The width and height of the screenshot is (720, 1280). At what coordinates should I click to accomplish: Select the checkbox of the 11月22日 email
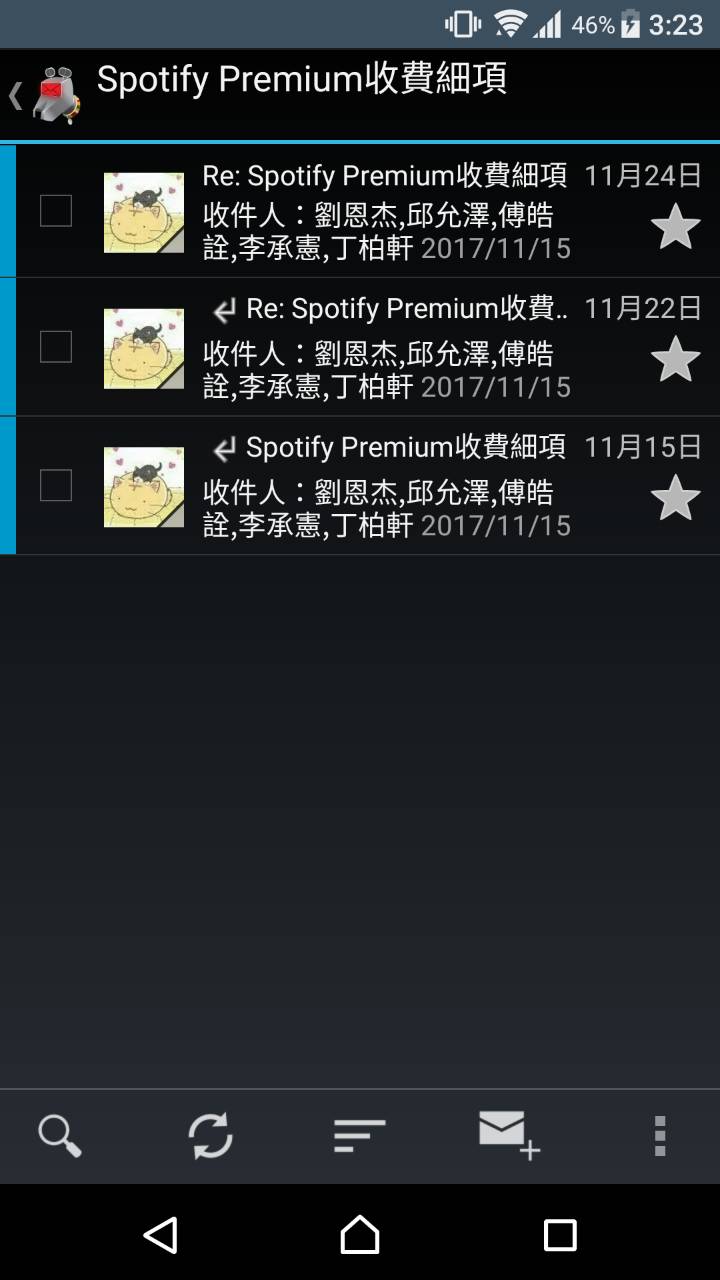point(56,347)
